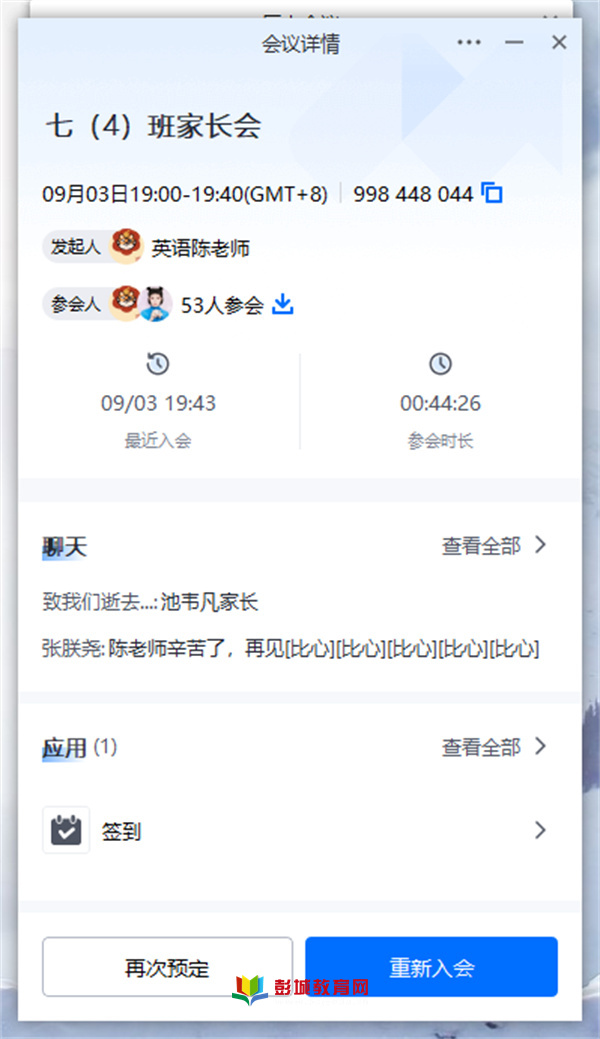The height and width of the screenshot is (1039, 600).
Task: Copy meeting ID 998 448 044
Action: tap(492, 193)
